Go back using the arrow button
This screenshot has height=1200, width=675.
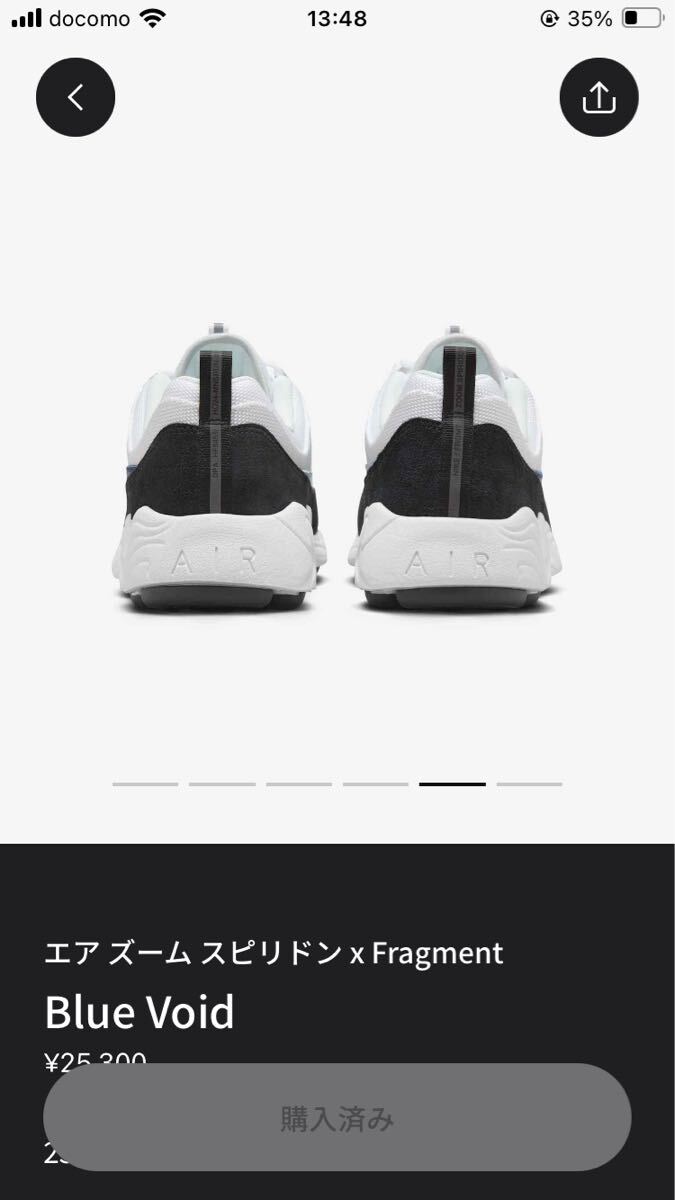(x=75, y=97)
